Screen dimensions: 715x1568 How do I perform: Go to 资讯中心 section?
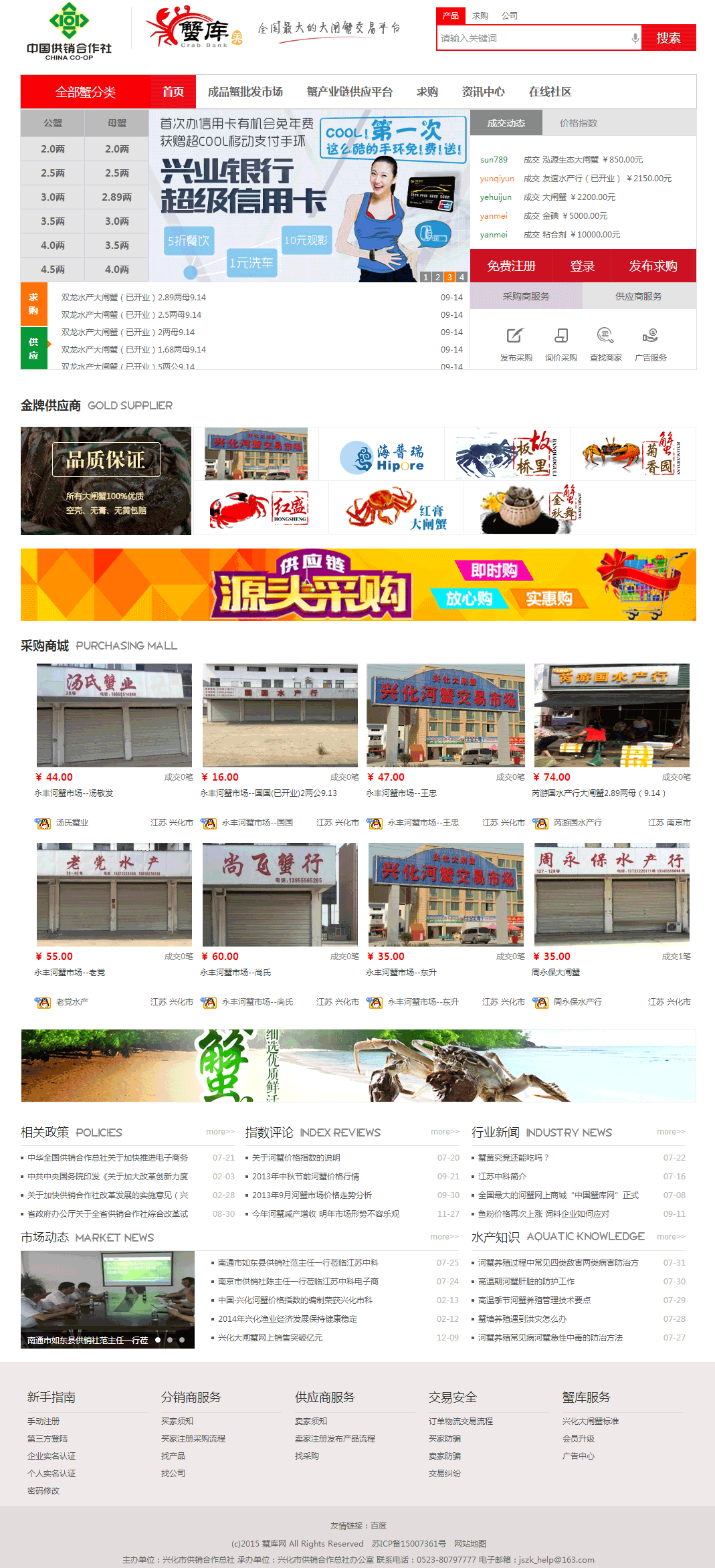click(483, 92)
